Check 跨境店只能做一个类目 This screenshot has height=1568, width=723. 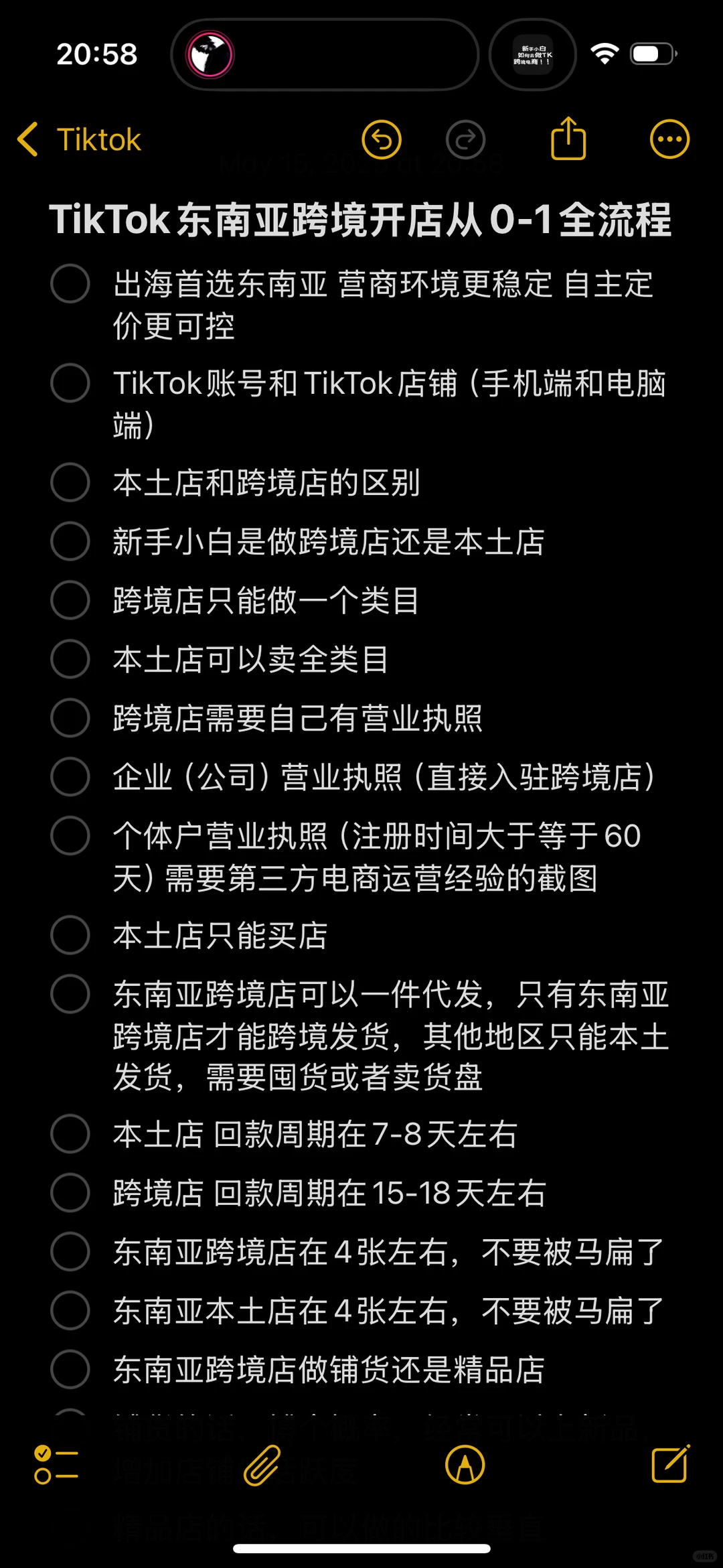point(70,600)
